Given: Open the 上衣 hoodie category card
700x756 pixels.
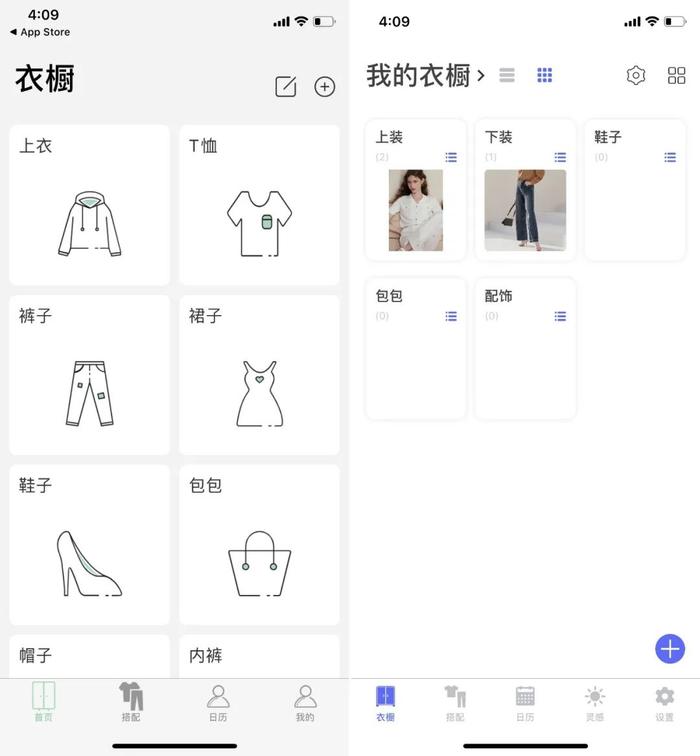Looking at the screenshot, I should point(90,205).
